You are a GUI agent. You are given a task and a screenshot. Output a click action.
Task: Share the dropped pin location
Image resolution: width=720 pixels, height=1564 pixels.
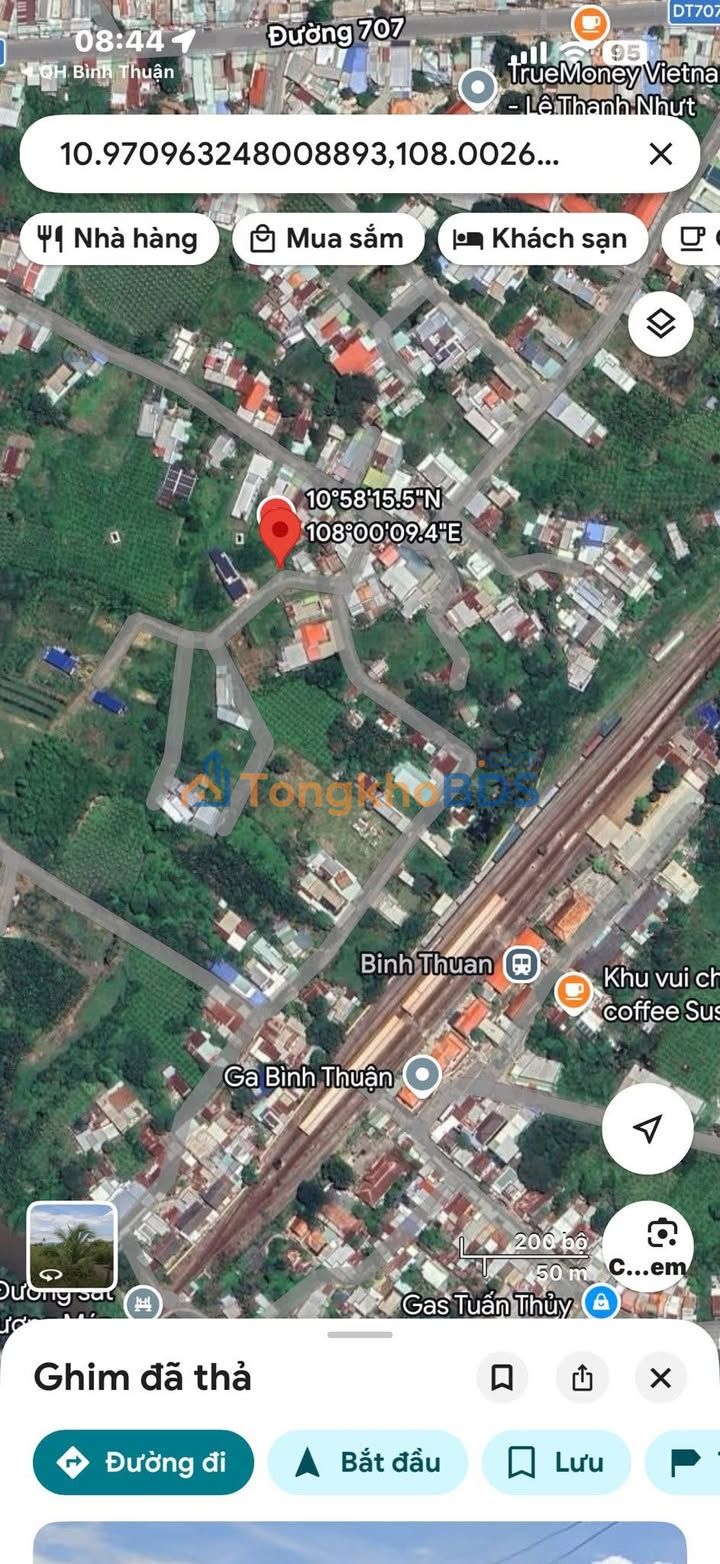click(x=582, y=1378)
